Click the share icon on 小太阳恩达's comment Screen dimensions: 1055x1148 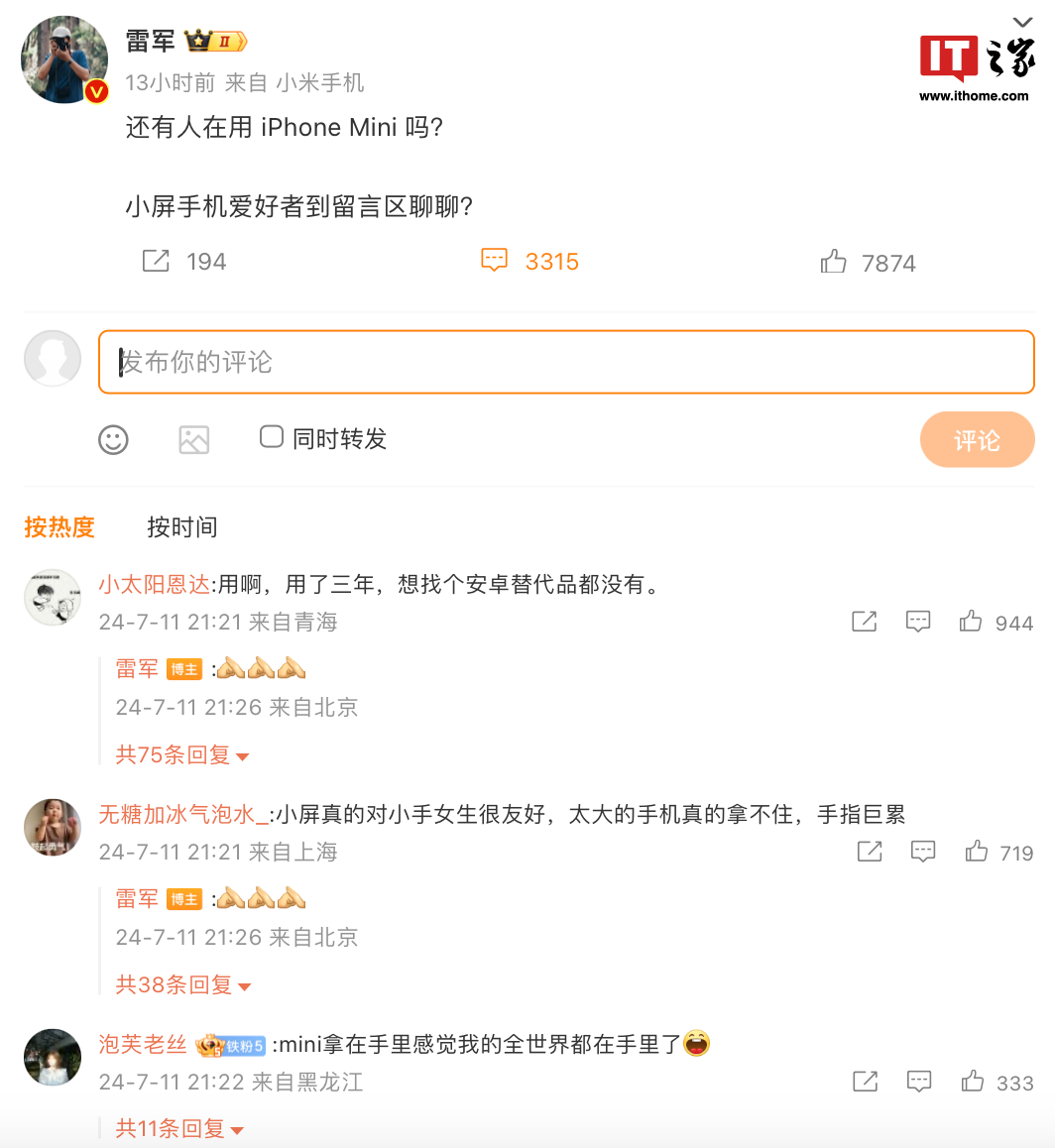[x=864, y=622]
